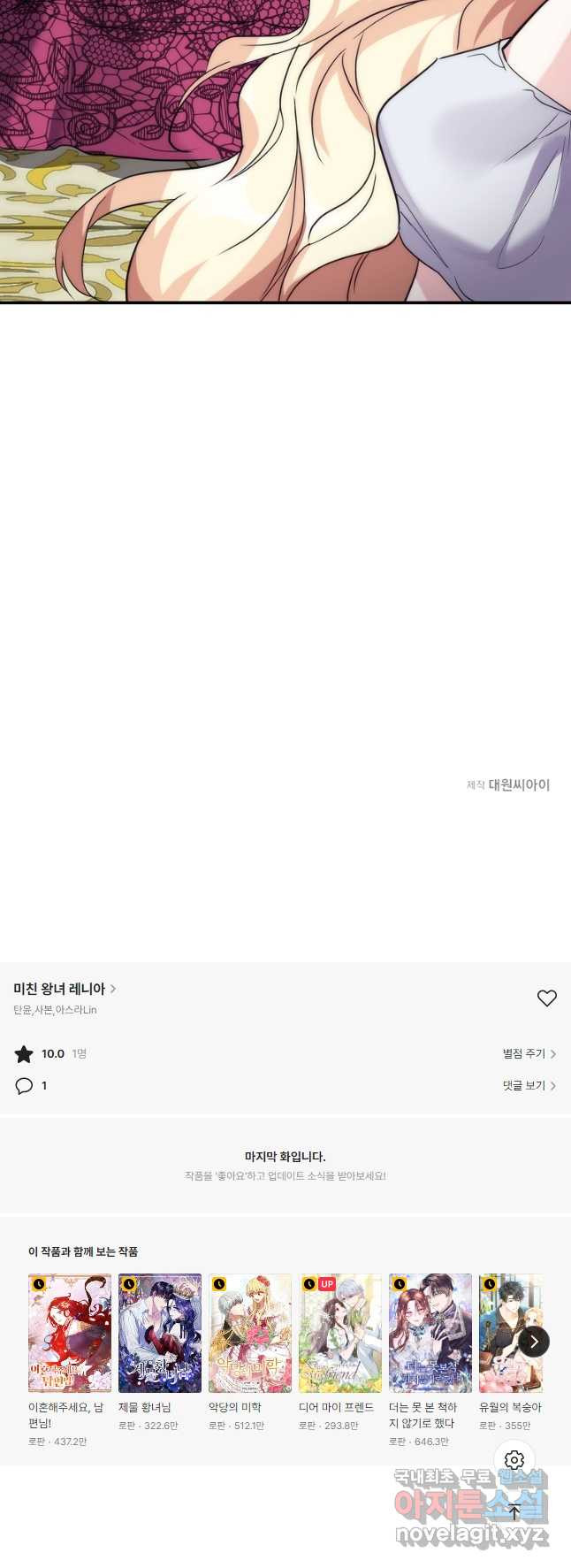571x1568 pixels.
Task: Open 더는 못 본 척하지 않기로 했다
Action: (x=430, y=1333)
